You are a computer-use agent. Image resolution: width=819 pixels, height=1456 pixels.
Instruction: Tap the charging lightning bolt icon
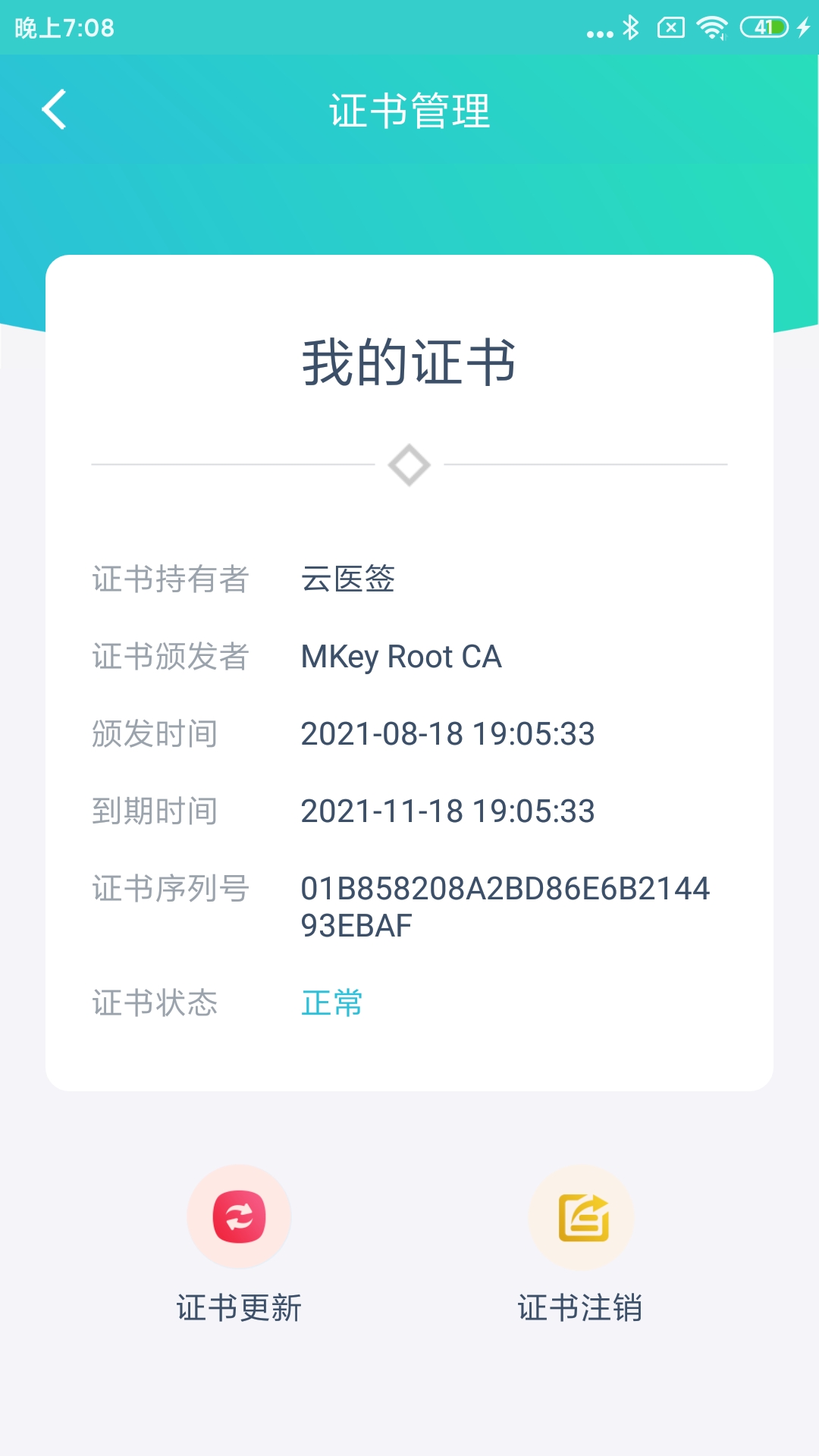803,27
